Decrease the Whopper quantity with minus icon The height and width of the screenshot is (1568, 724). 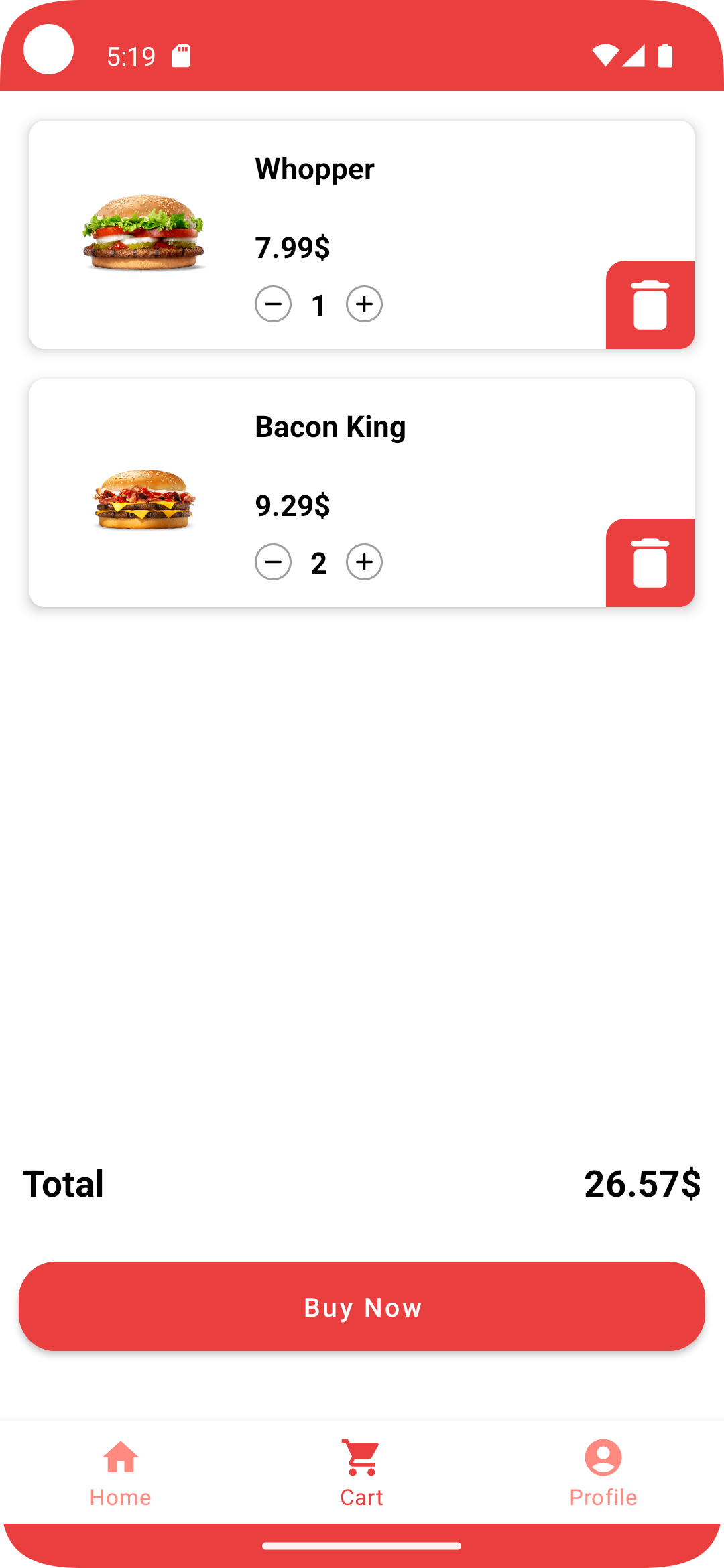[x=273, y=304]
